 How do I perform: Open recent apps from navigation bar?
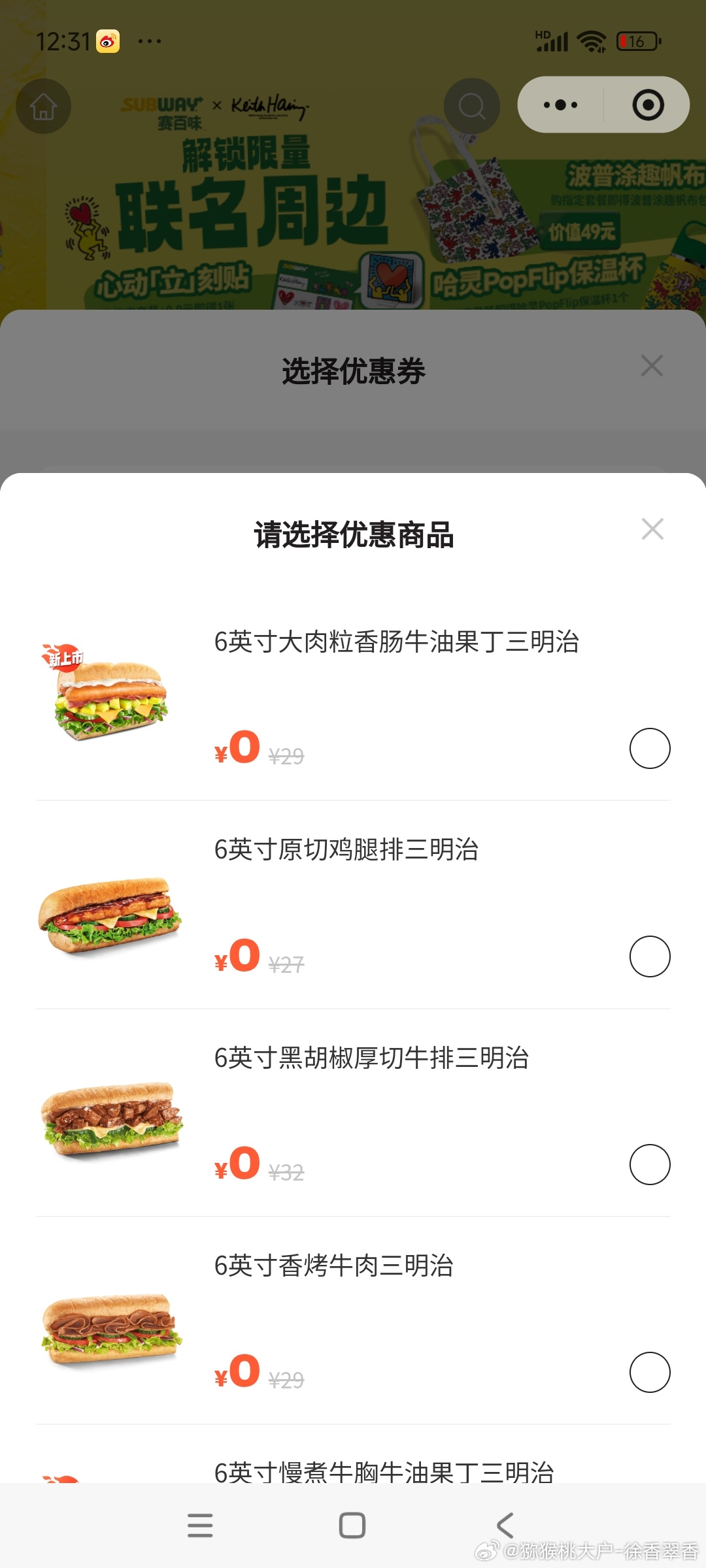pos(200,1526)
